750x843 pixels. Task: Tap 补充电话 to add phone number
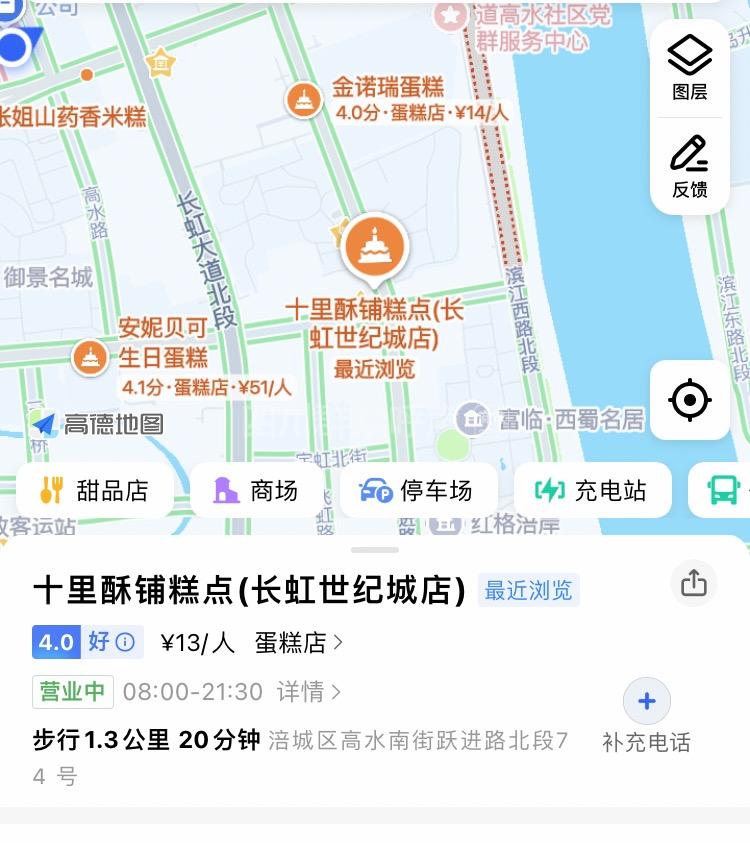646,716
